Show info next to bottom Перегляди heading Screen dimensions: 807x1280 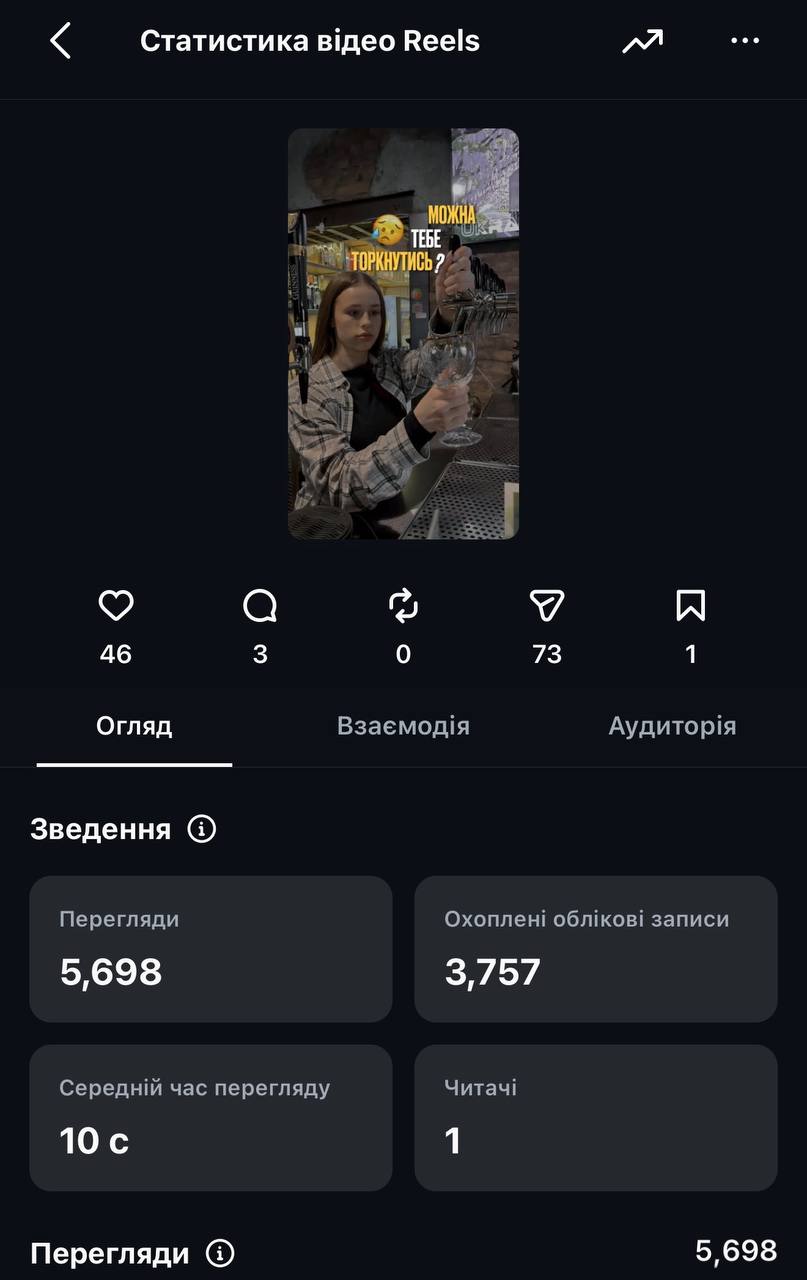point(220,1253)
